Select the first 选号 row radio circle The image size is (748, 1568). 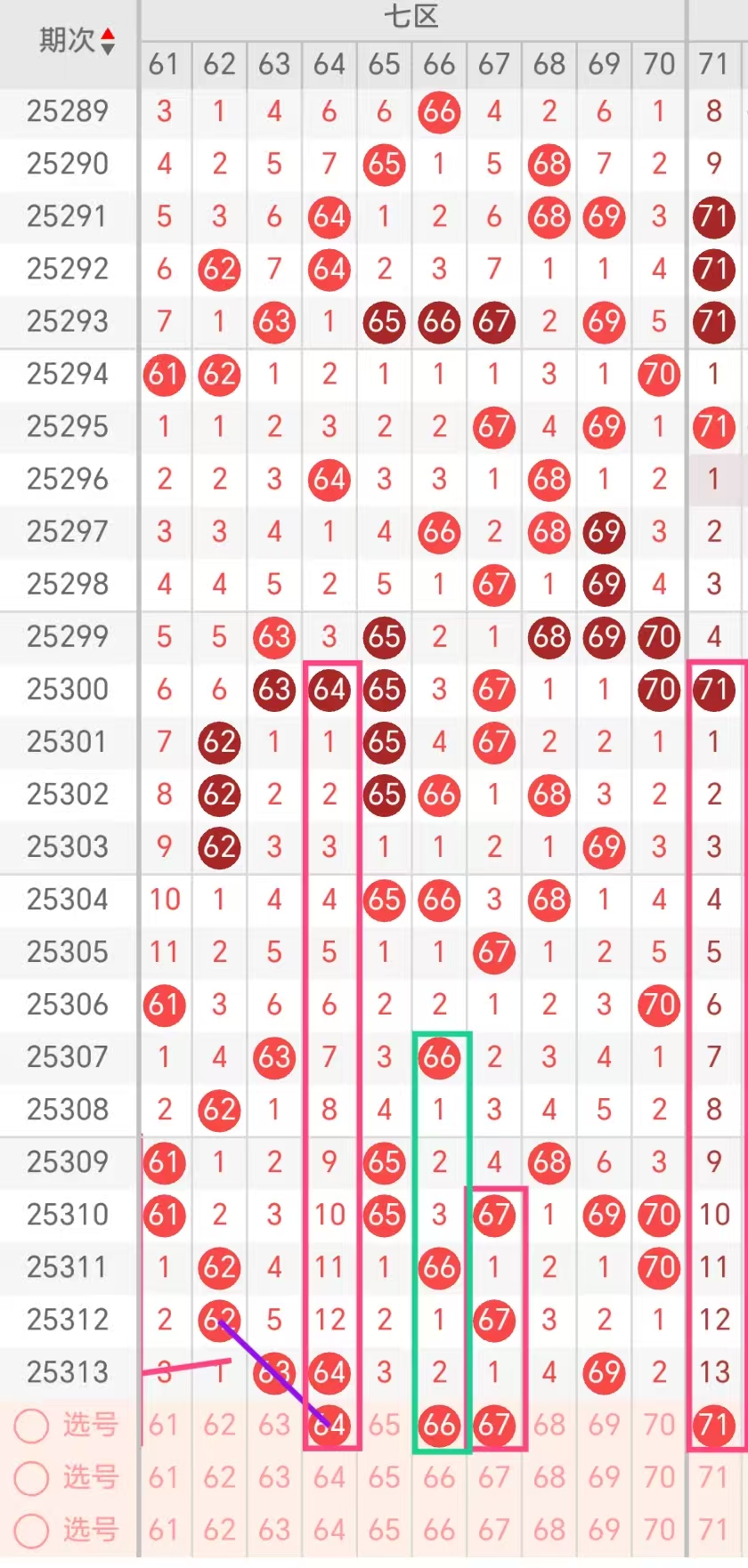(x=31, y=1426)
